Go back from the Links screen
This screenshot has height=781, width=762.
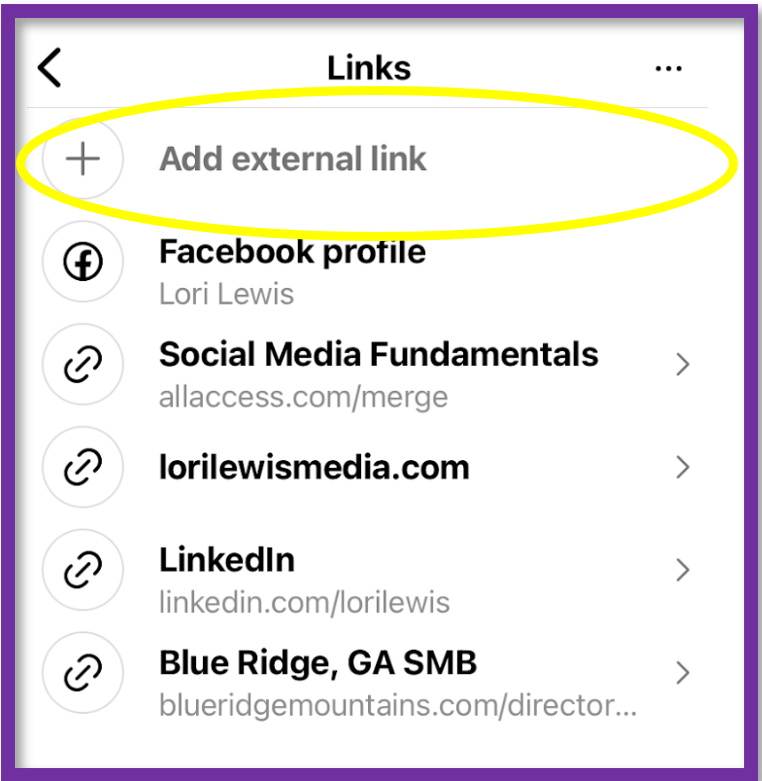(x=50, y=68)
